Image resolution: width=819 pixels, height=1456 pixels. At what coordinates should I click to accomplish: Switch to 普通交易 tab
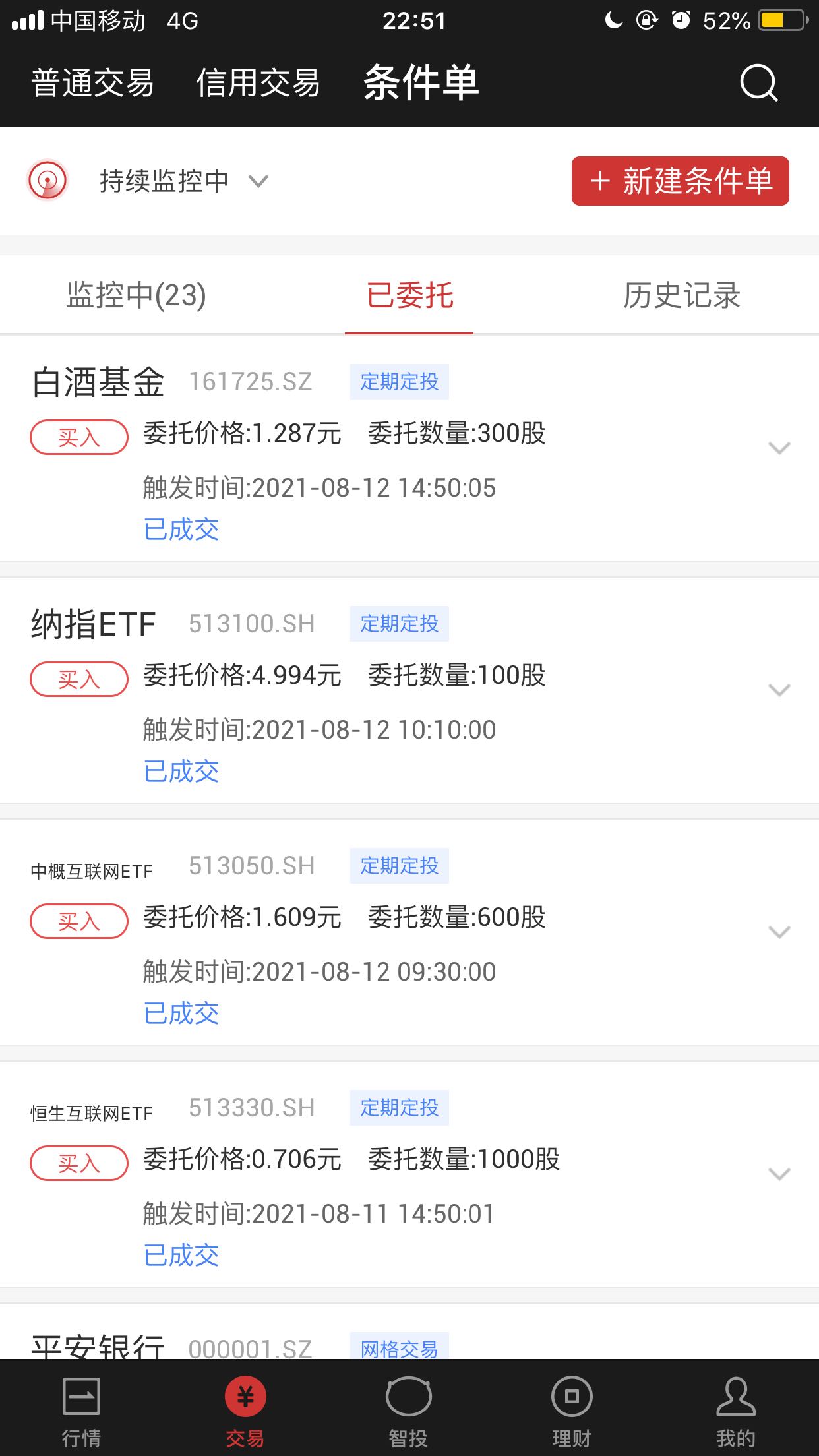tap(93, 83)
